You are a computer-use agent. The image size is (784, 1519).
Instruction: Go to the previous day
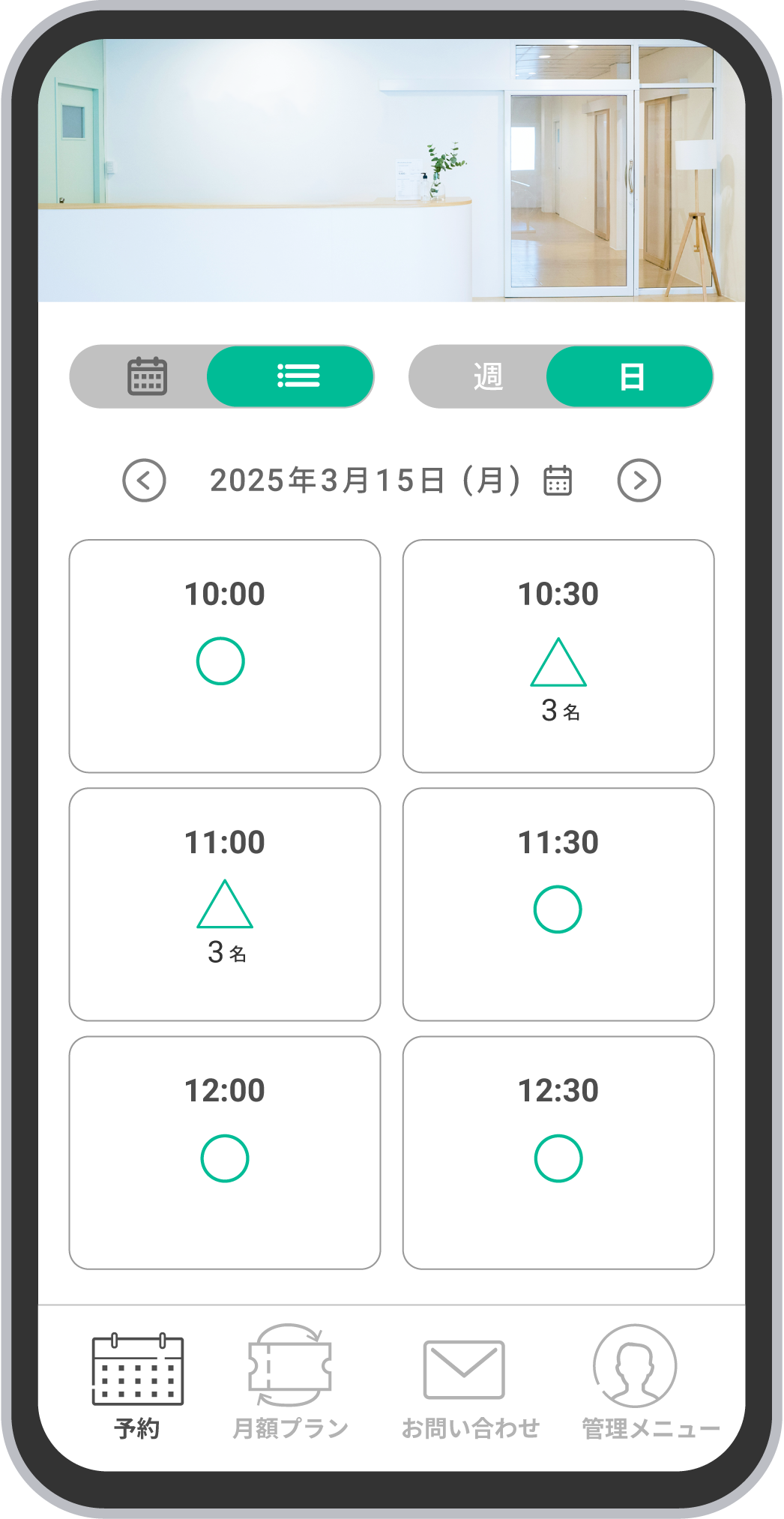point(144,481)
